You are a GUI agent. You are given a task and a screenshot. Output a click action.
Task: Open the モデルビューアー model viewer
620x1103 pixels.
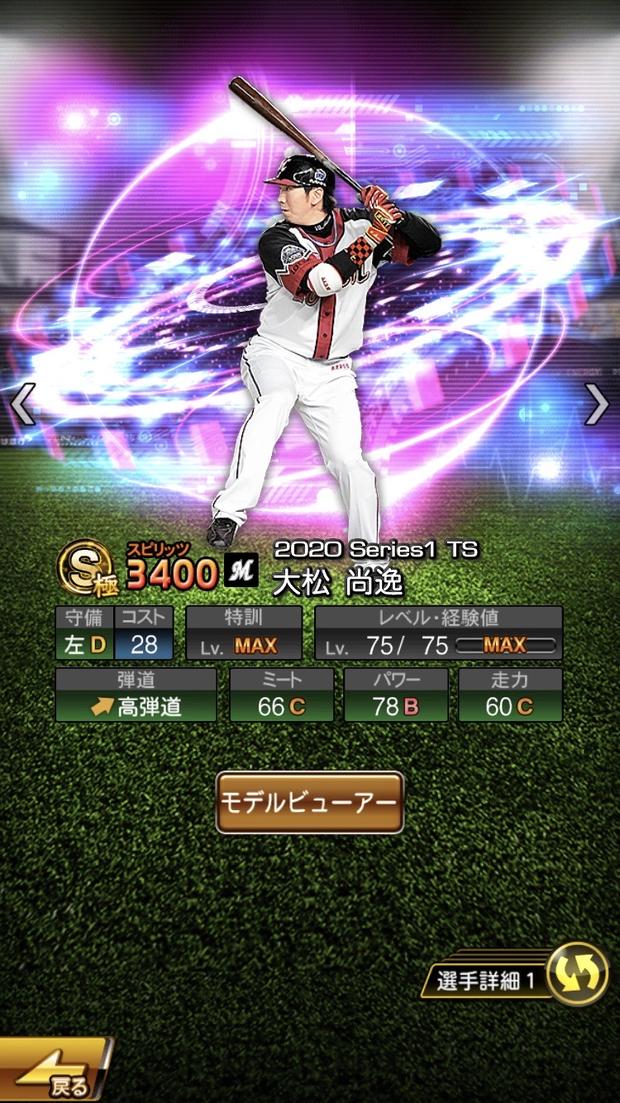[x=310, y=802]
